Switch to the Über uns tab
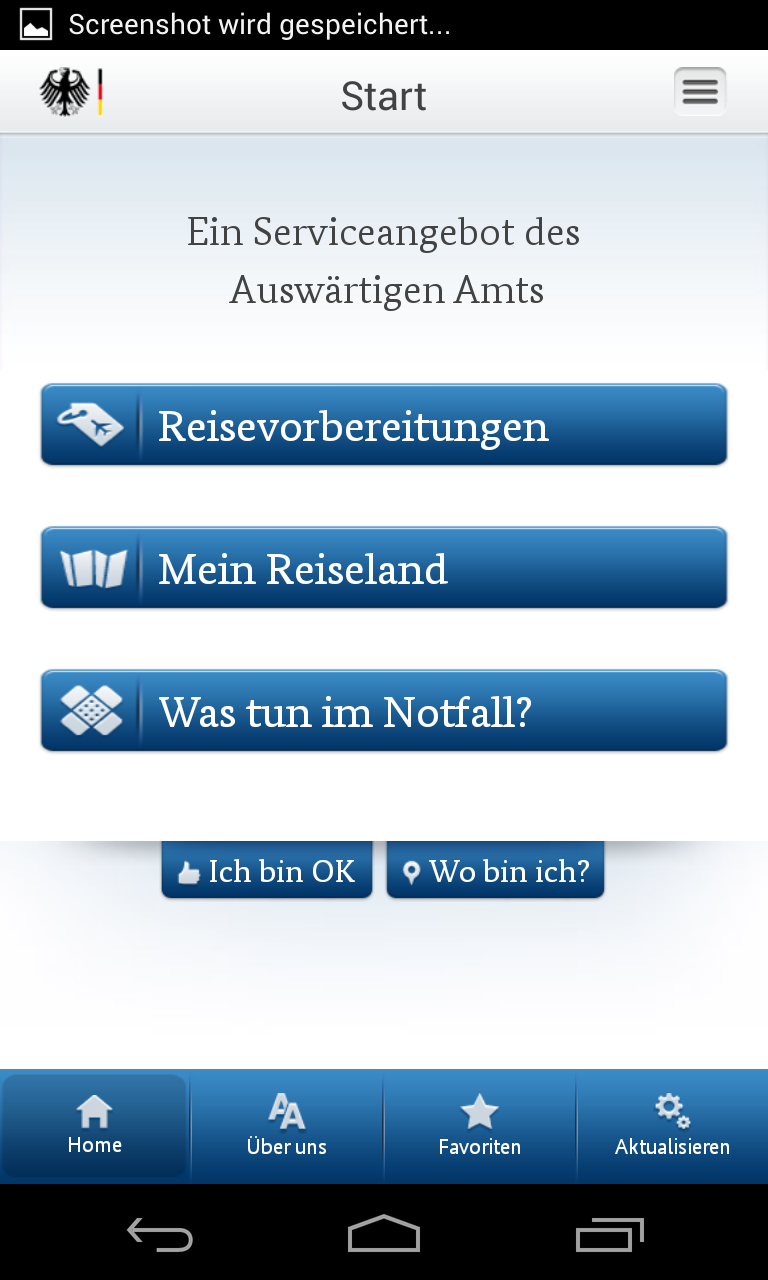The height and width of the screenshot is (1280, 768). 287,1126
